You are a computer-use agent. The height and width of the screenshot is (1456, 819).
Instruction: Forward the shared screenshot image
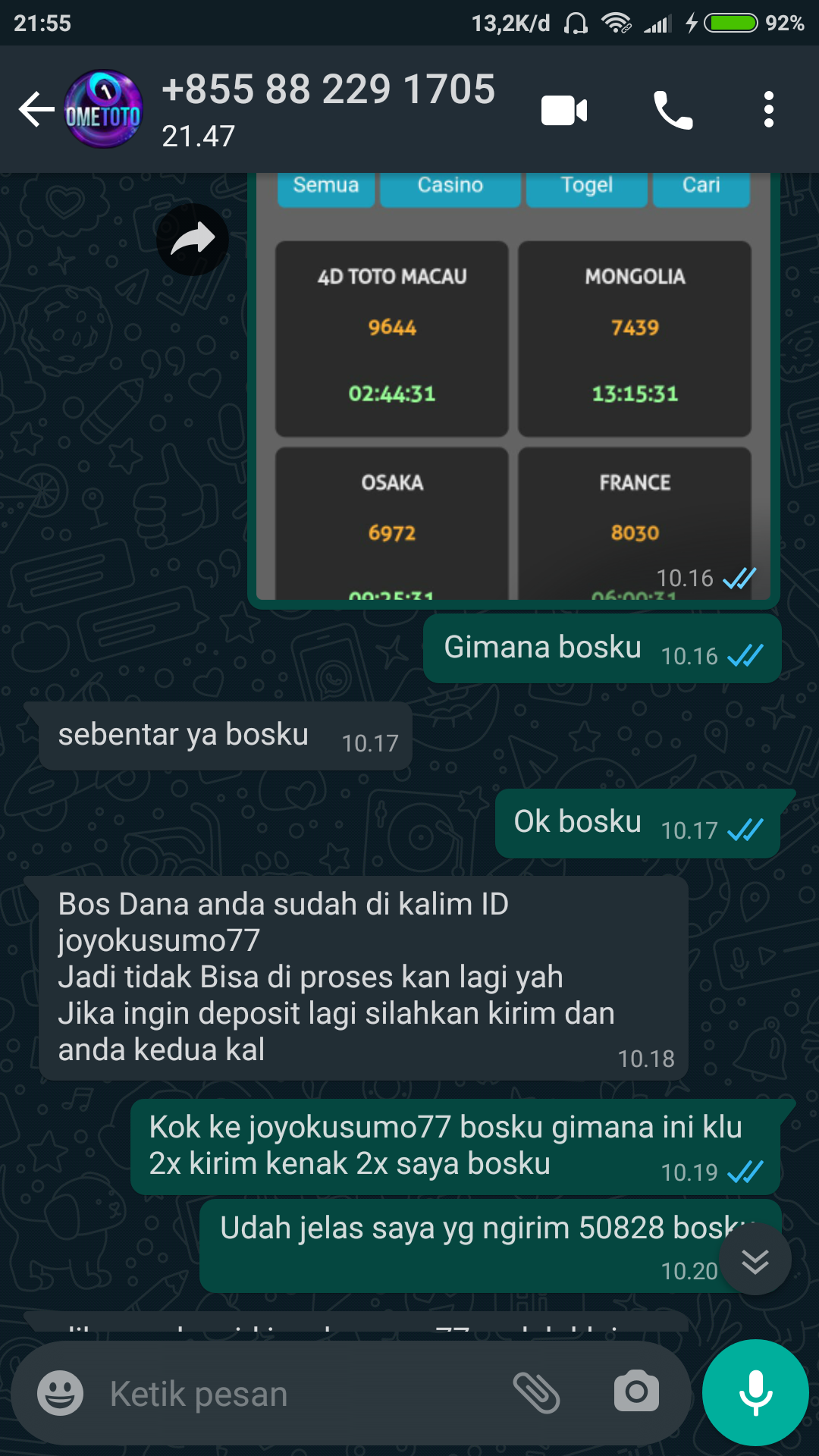click(x=193, y=240)
